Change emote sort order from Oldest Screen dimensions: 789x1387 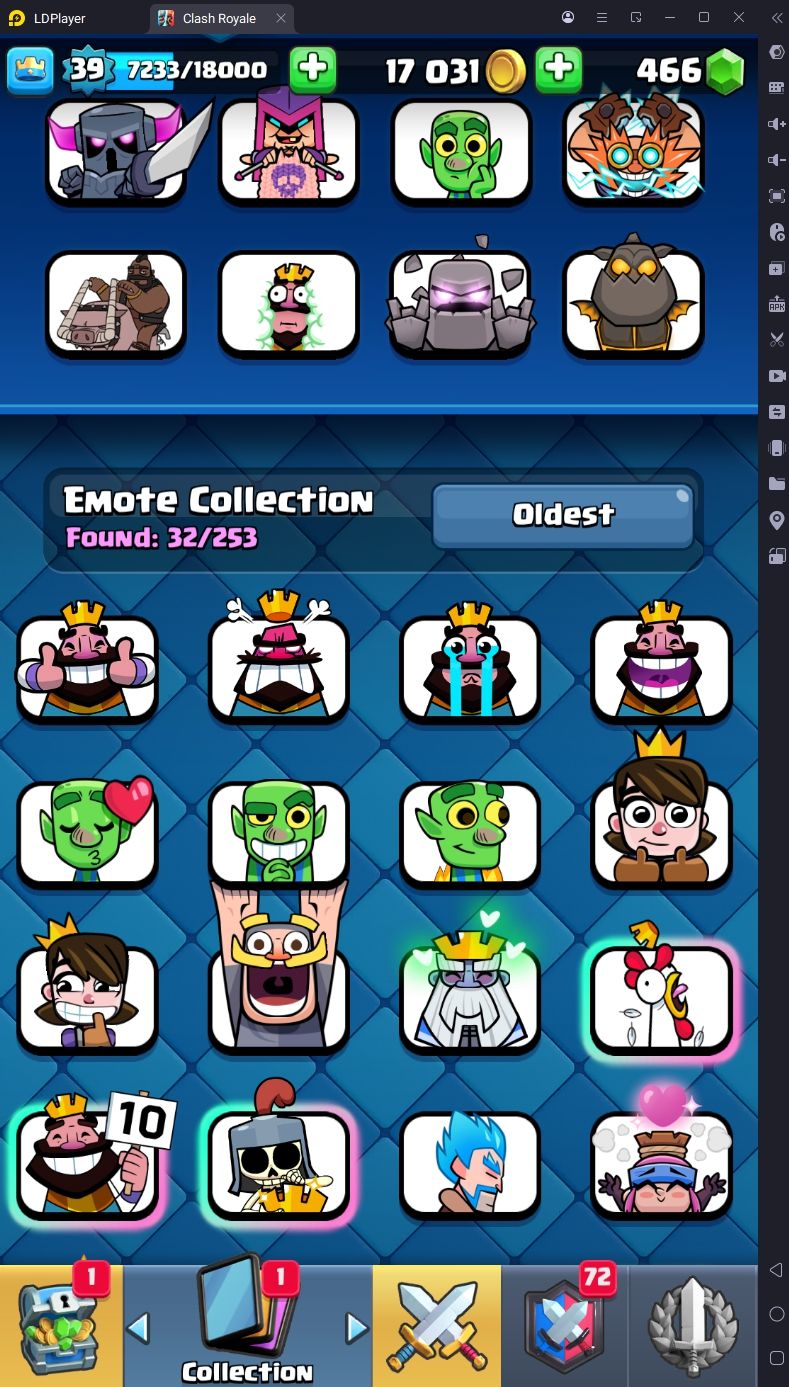tap(563, 515)
